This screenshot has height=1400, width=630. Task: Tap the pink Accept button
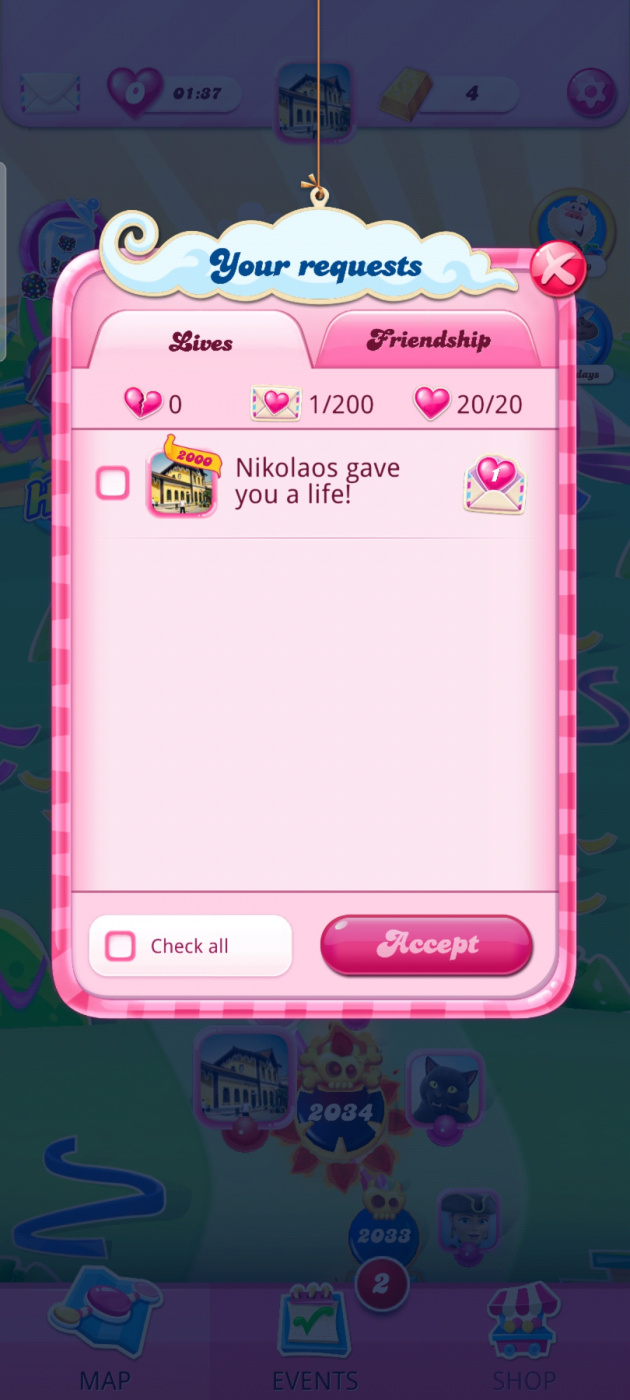pos(427,945)
